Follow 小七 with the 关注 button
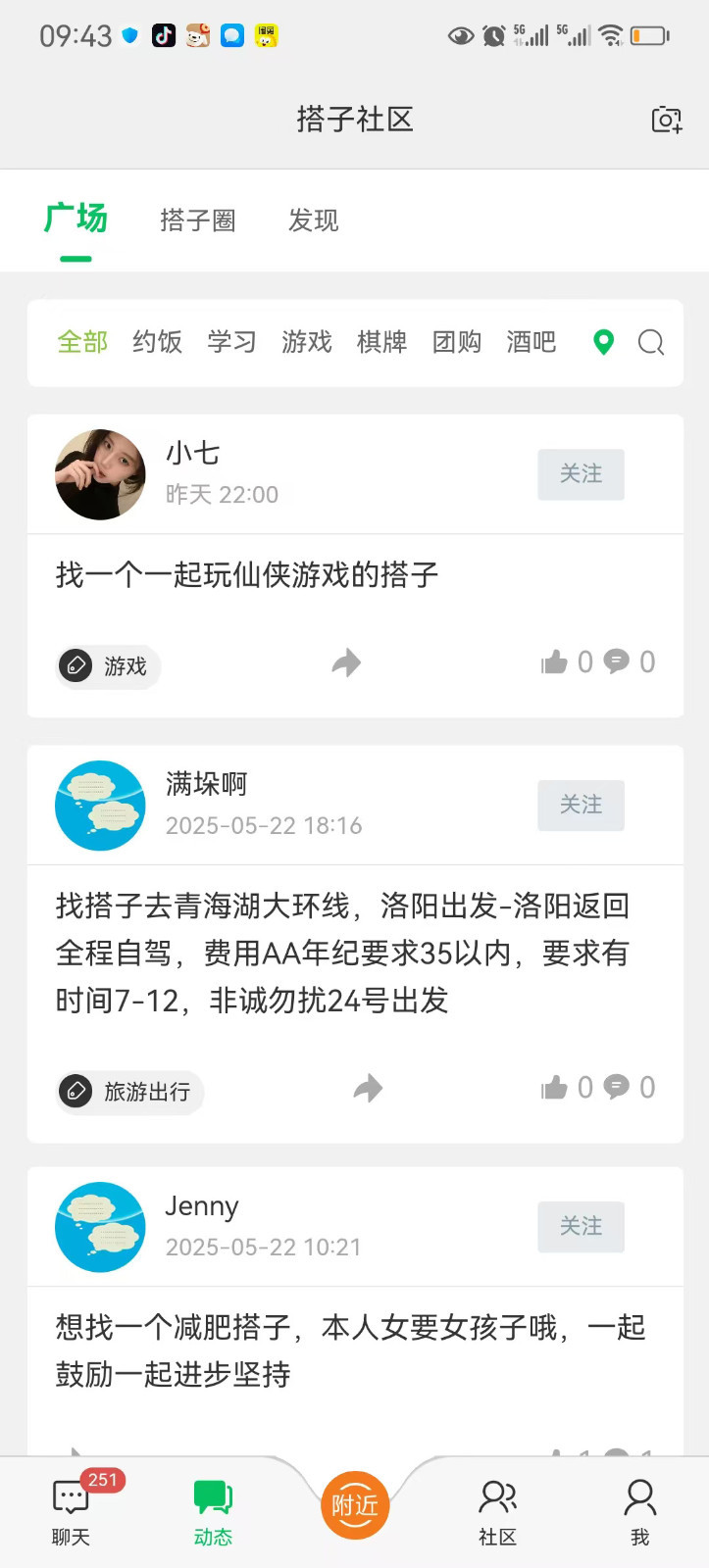This screenshot has height=1568, width=709. tap(581, 474)
